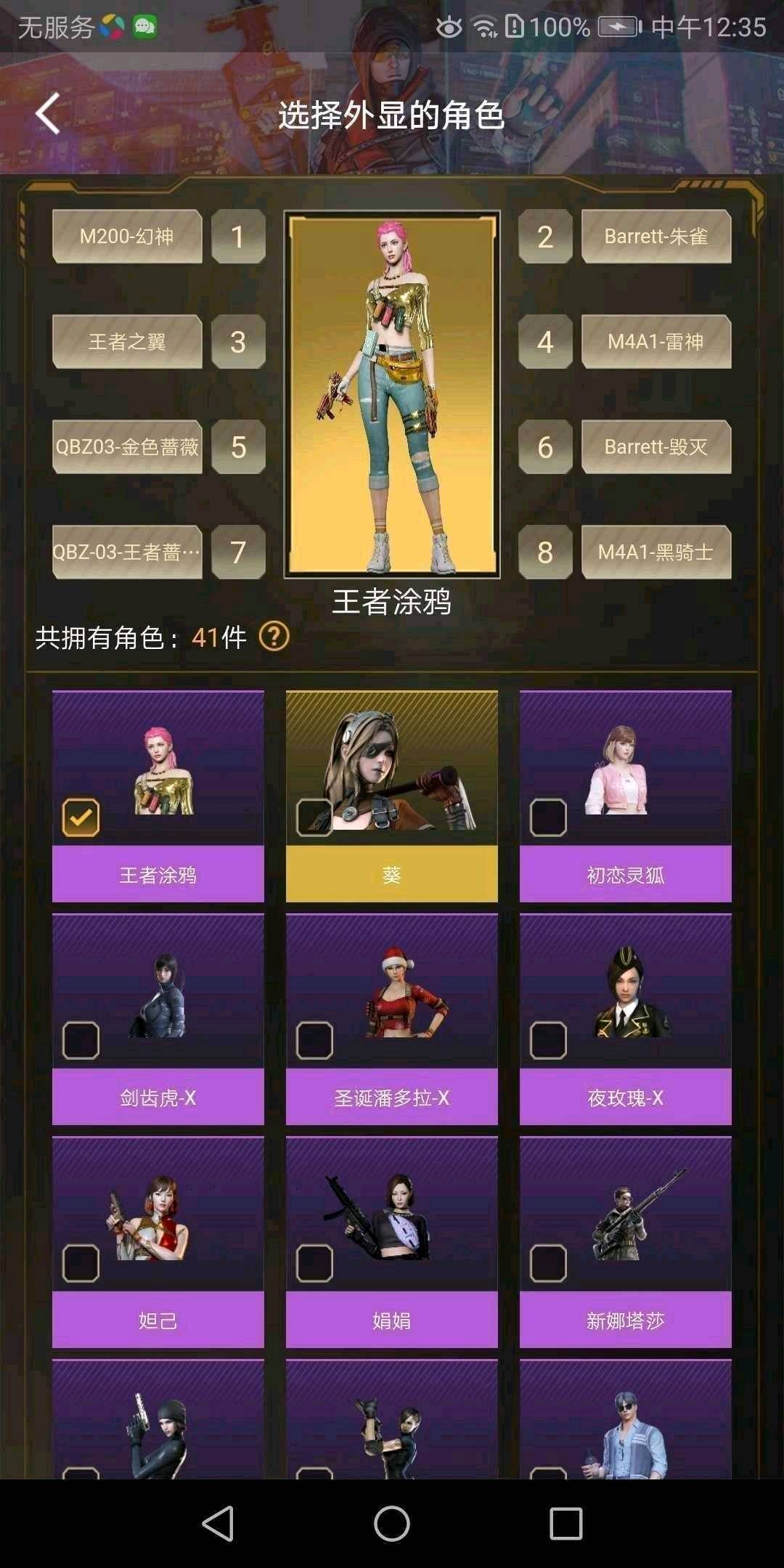Open the help icon next to 41件
This screenshot has height=1568, width=784.
[x=274, y=637]
